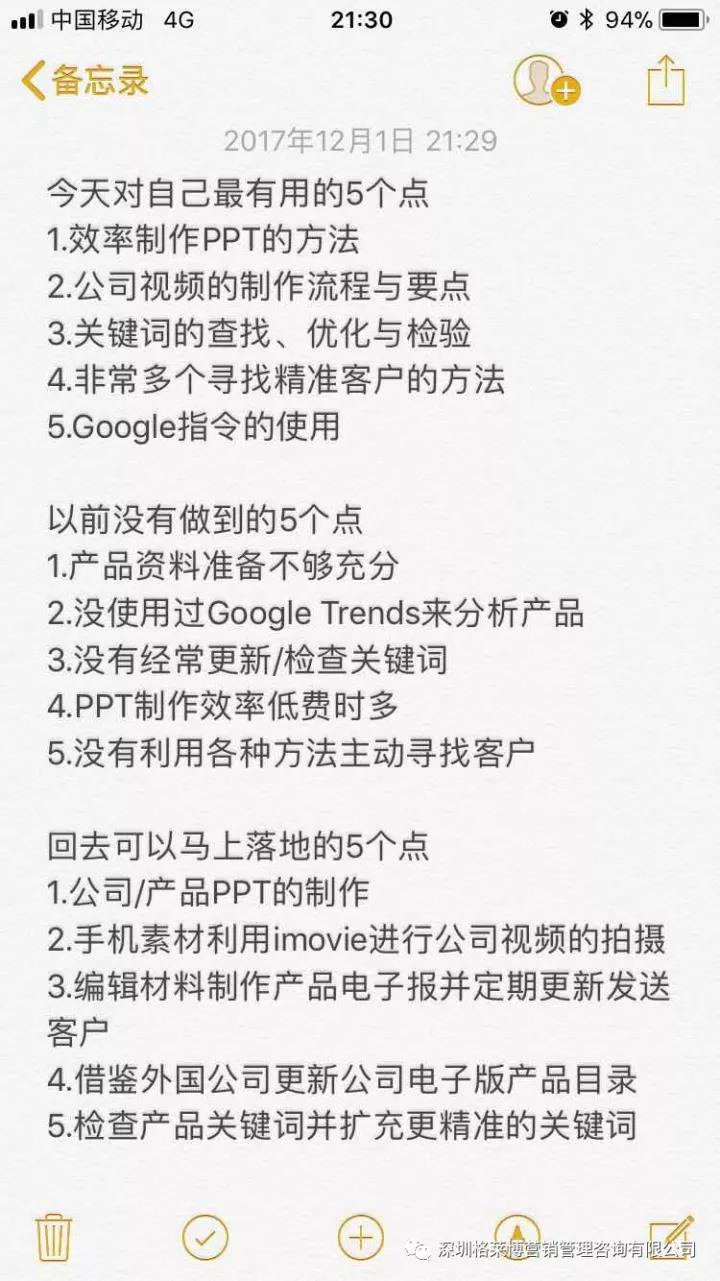Go back to 备忘录 list

[x=85, y=80]
